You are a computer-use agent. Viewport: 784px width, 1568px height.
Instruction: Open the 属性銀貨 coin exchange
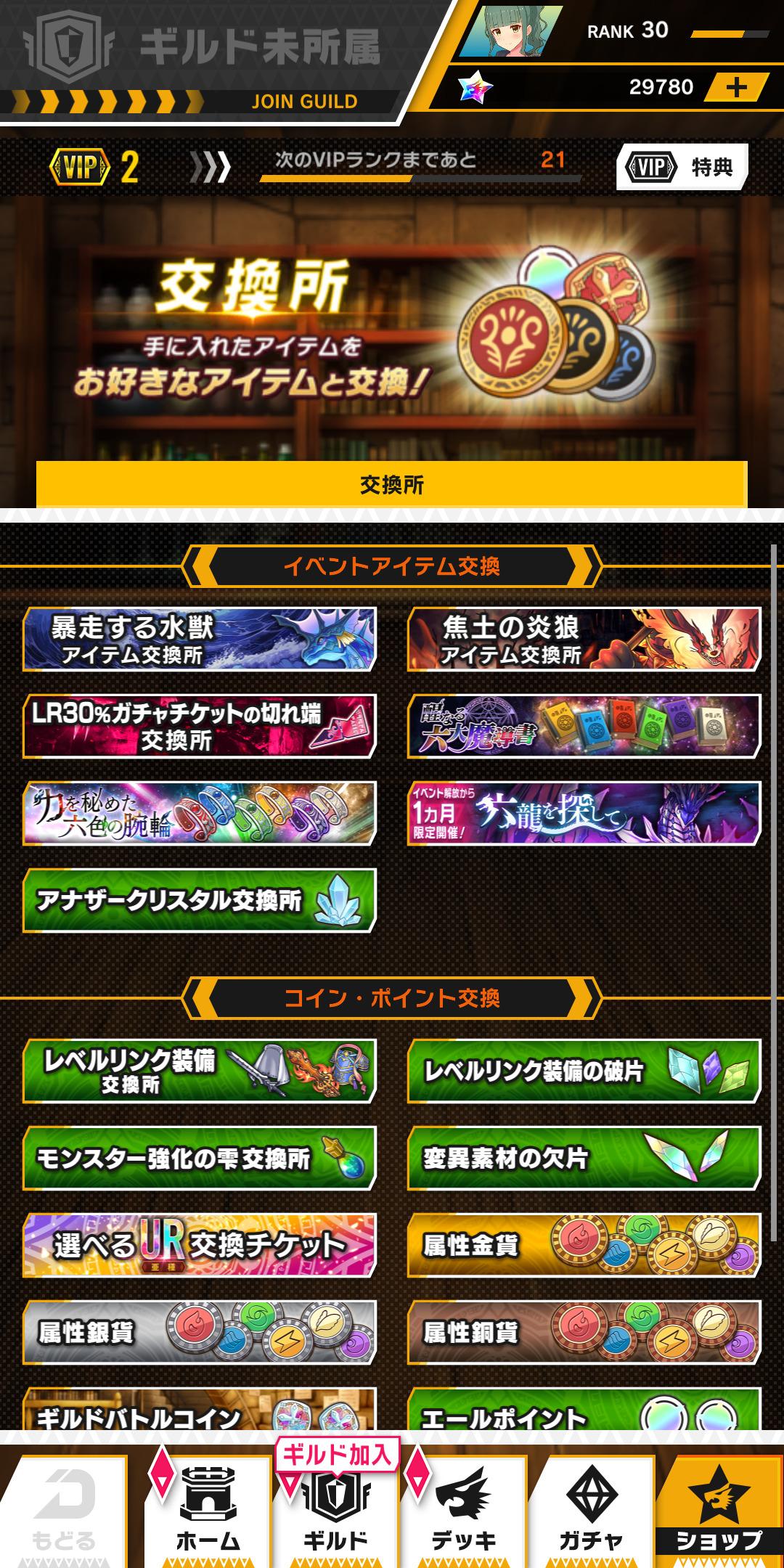199,1333
